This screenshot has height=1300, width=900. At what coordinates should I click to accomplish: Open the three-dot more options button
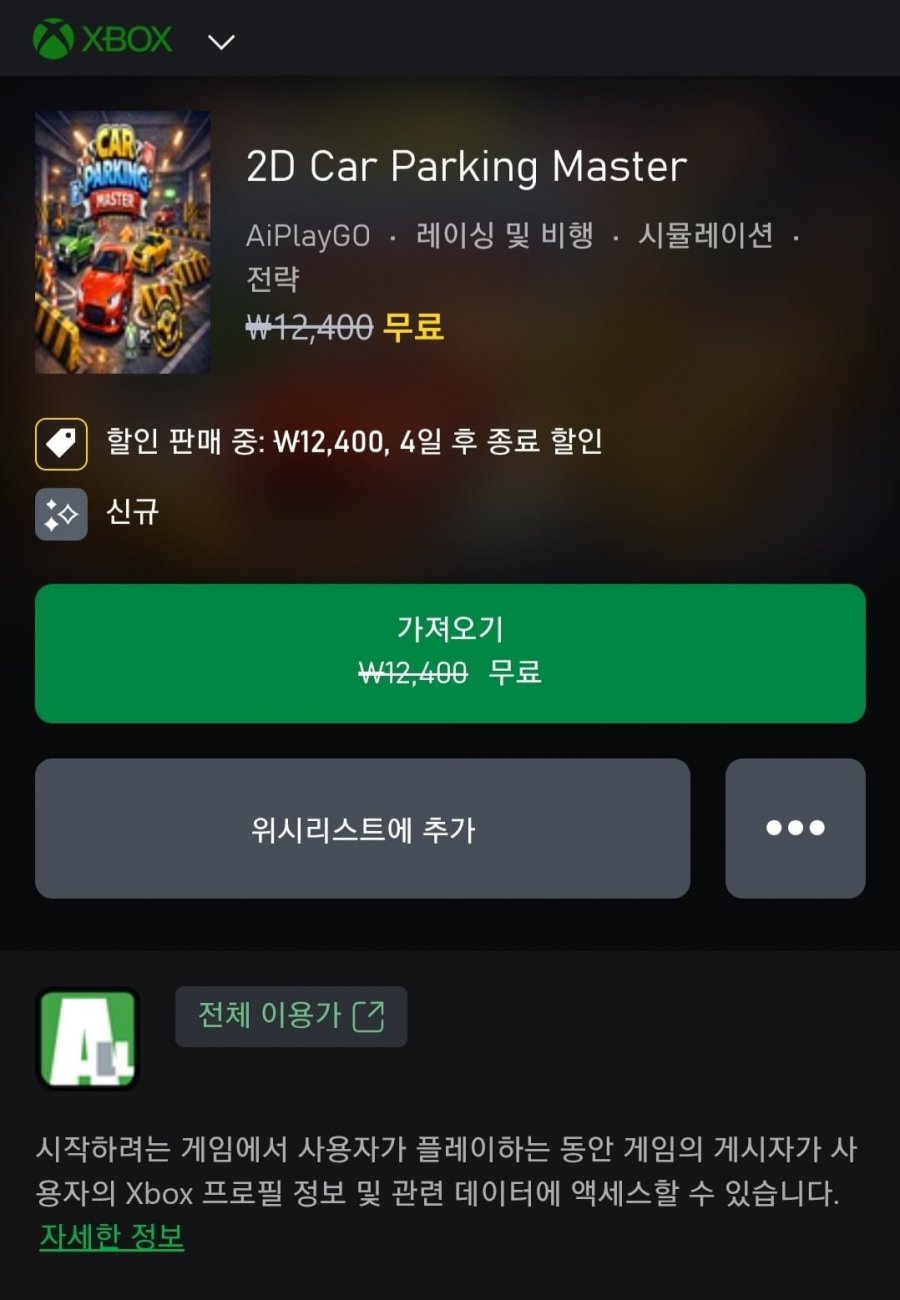[x=795, y=828]
